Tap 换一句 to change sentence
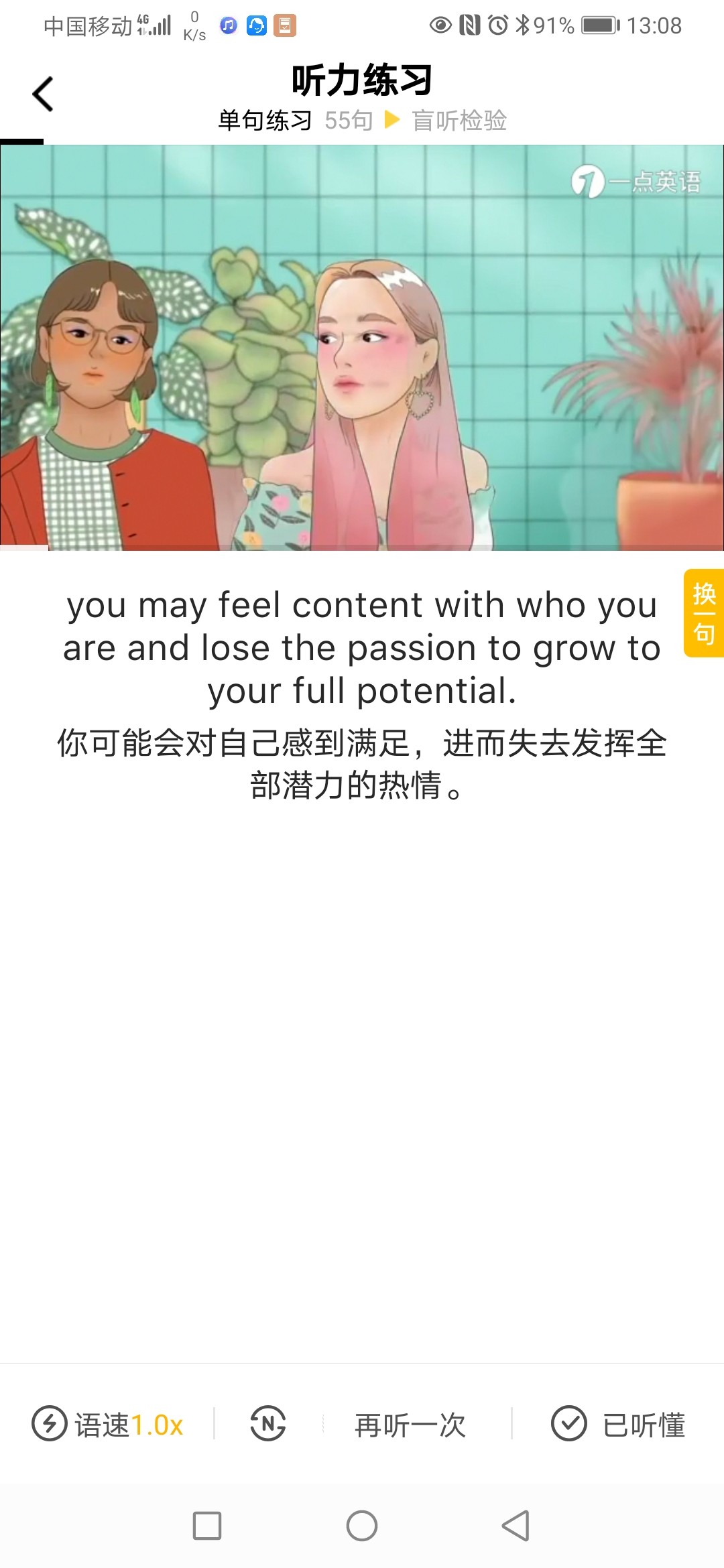The image size is (724, 1568). point(703,613)
